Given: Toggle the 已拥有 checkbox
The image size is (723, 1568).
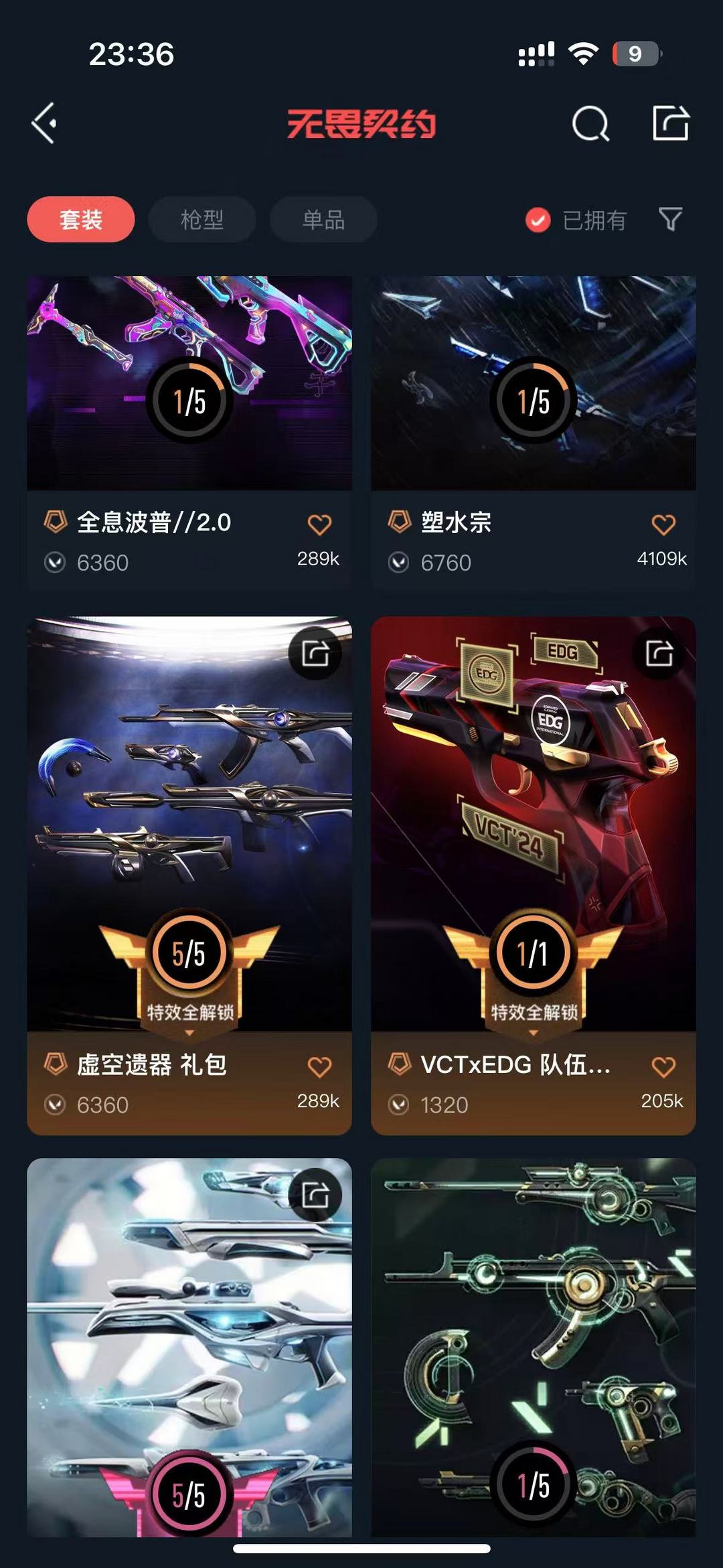Looking at the screenshot, I should [x=538, y=220].
